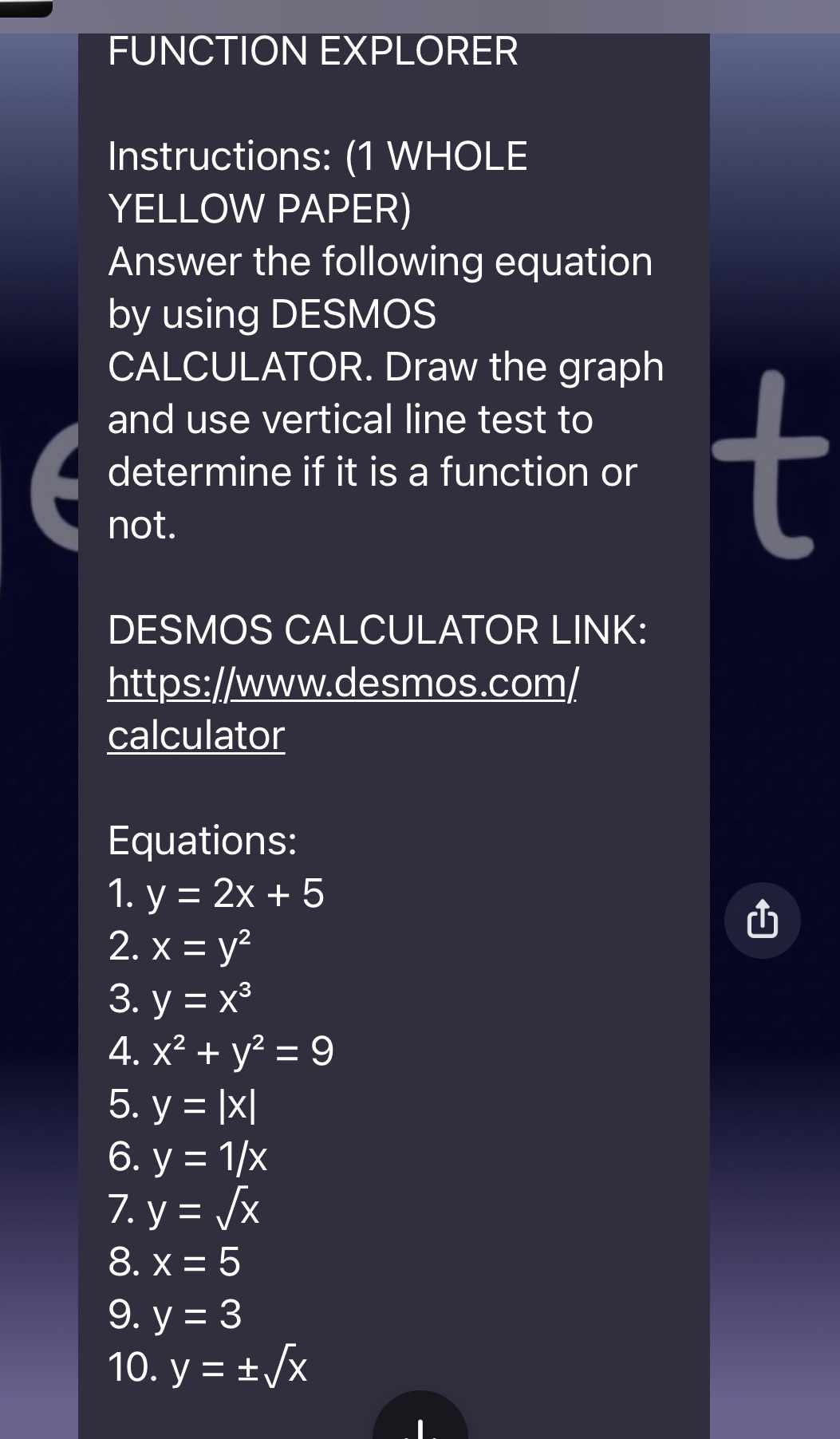
Task: Tap equation 1, y = 2x + 5
Action: pos(216,894)
